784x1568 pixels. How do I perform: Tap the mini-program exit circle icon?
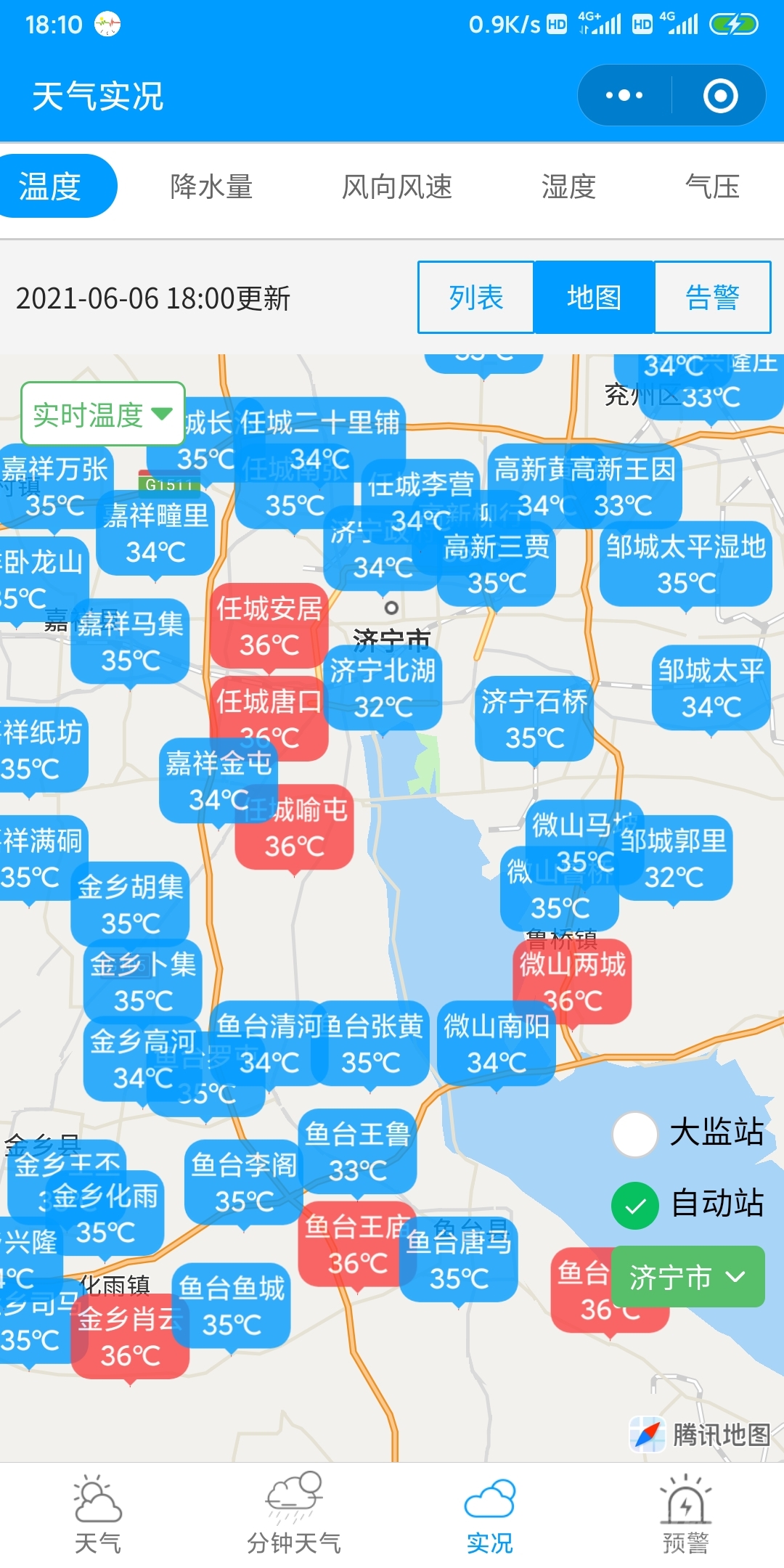(x=719, y=94)
